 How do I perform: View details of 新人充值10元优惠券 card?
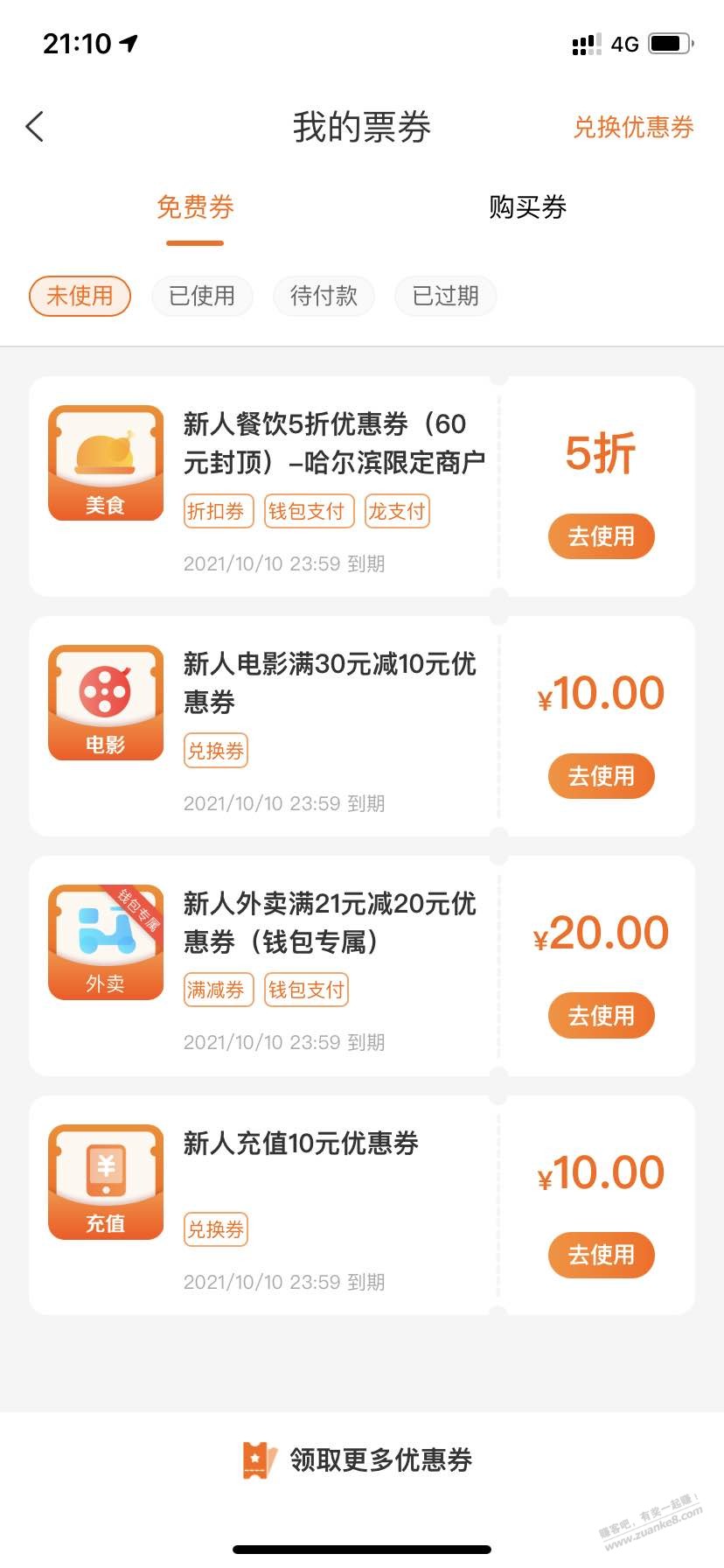(301, 1144)
